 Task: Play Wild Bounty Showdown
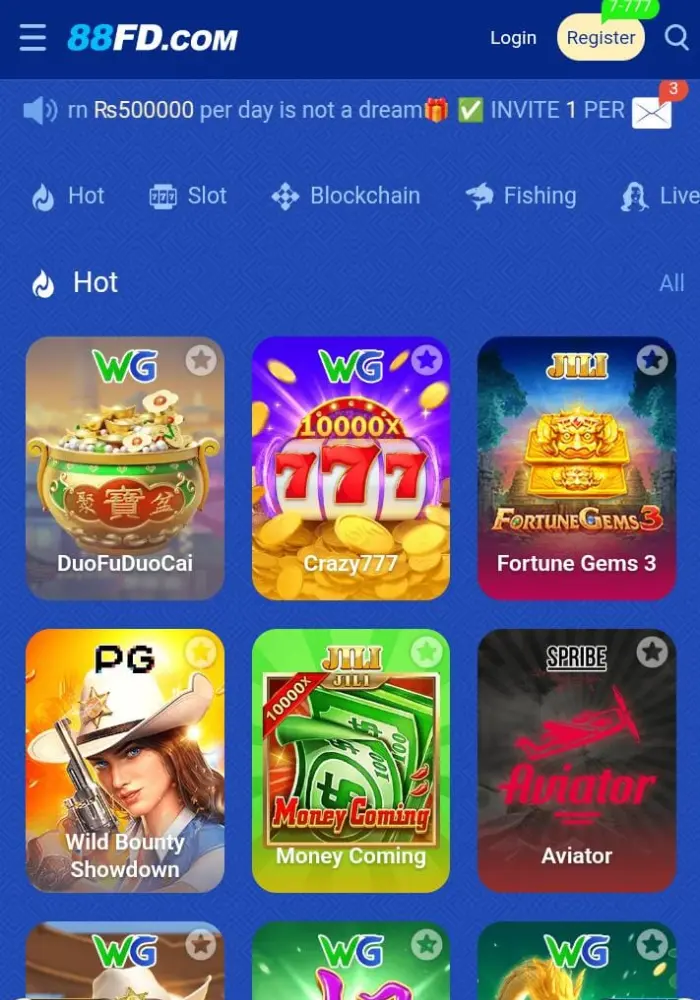(x=125, y=762)
